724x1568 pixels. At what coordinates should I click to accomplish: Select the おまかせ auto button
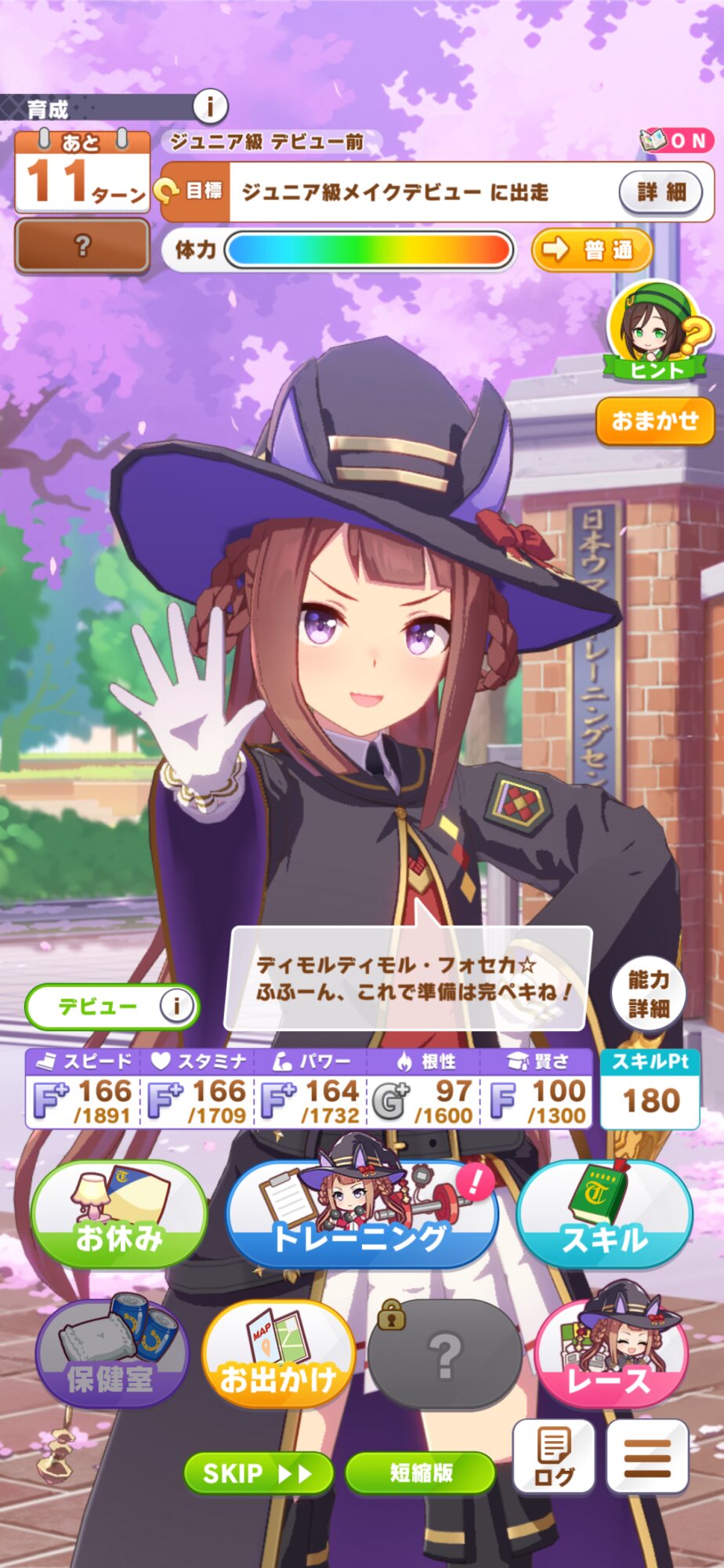click(x=655, y=421)
